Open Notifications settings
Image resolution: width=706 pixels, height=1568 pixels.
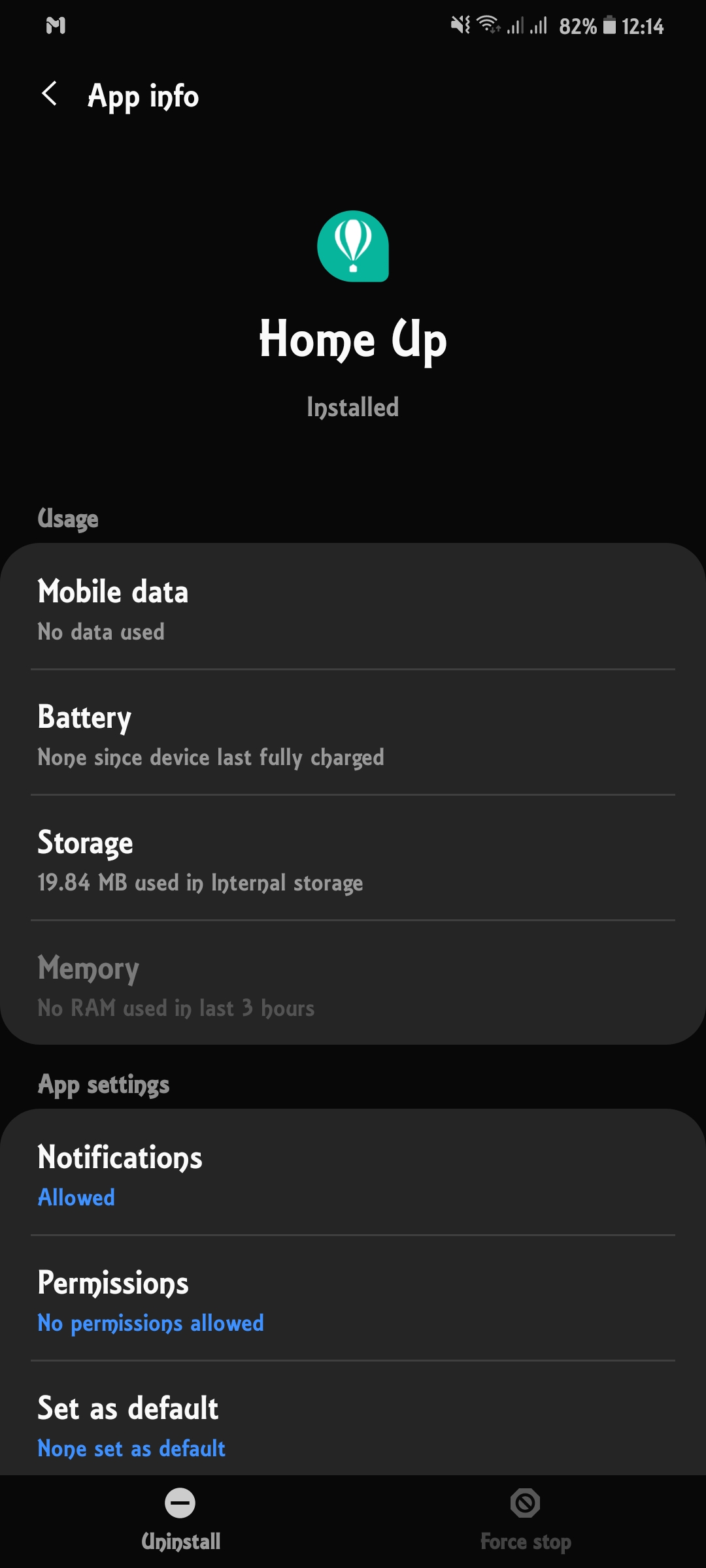(353, 1173)
